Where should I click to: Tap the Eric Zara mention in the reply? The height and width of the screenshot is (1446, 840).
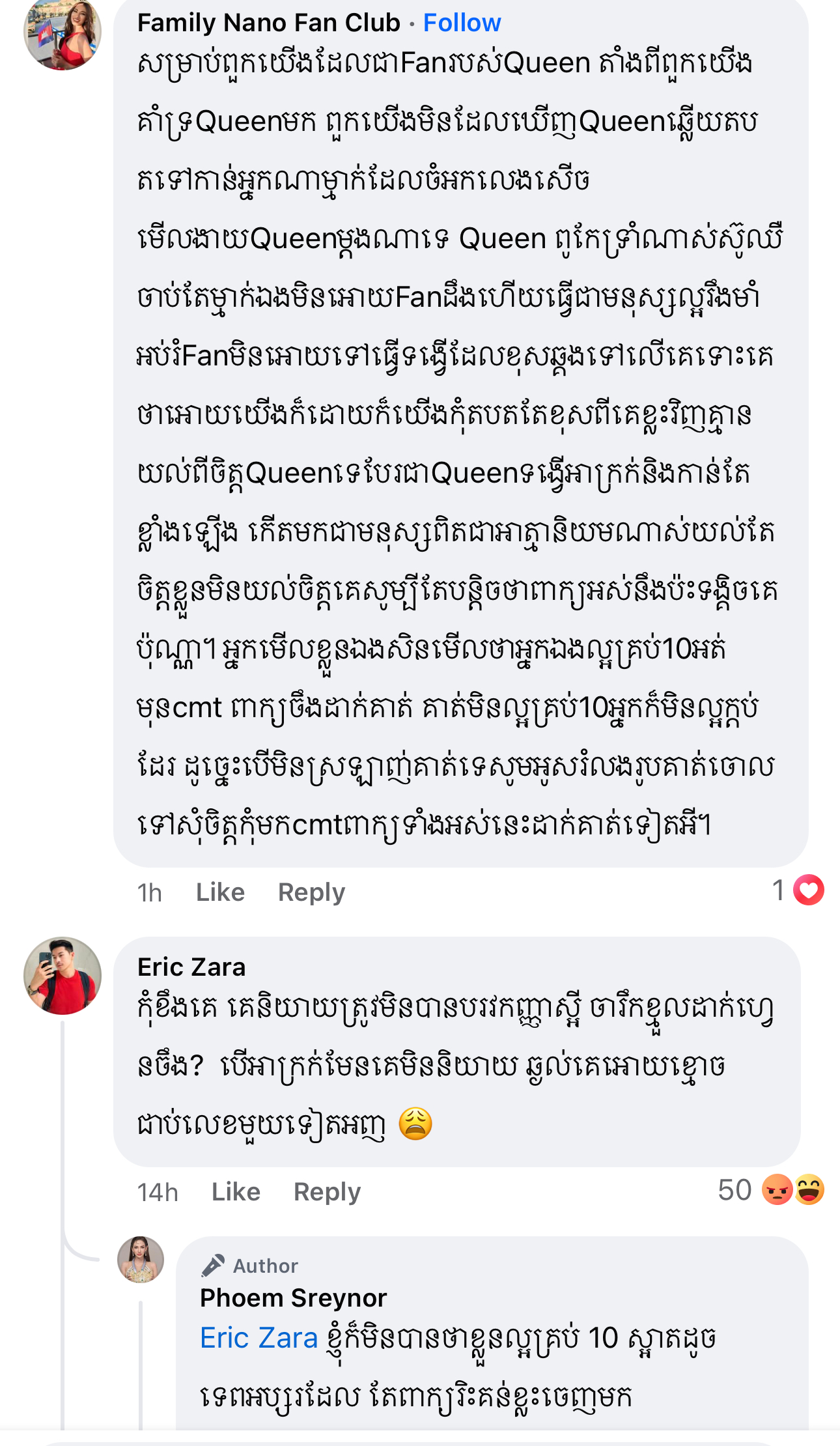point(259,1339)
